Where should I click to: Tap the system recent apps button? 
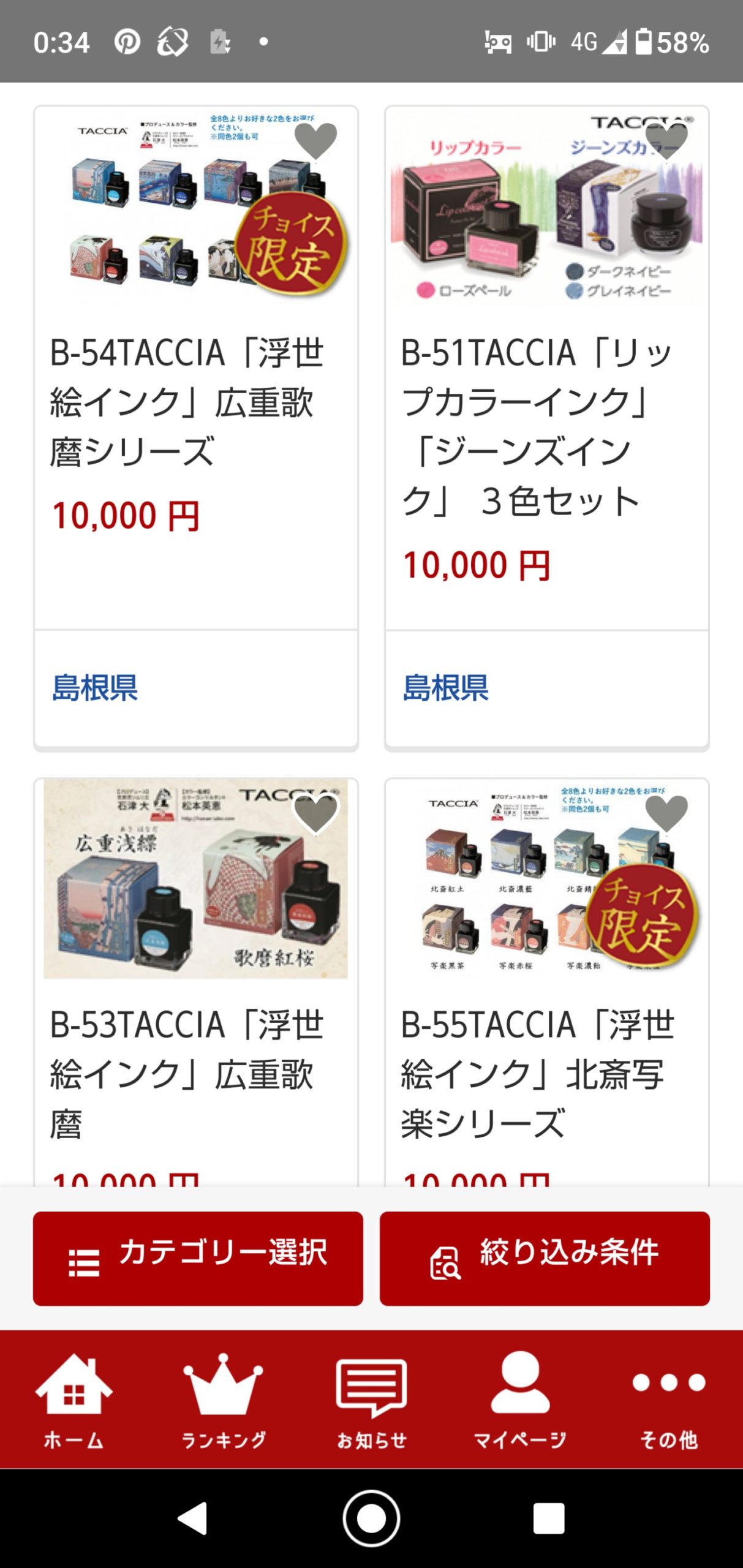[548, 1519]
